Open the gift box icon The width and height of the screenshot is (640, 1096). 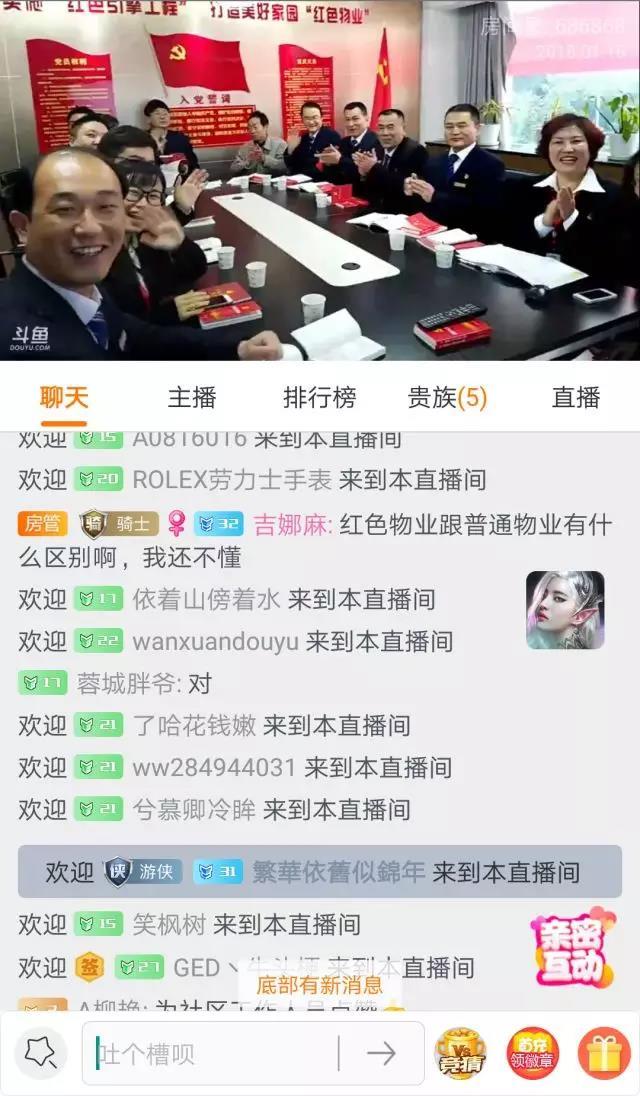pyautogui.click(x=603, y=1053)
